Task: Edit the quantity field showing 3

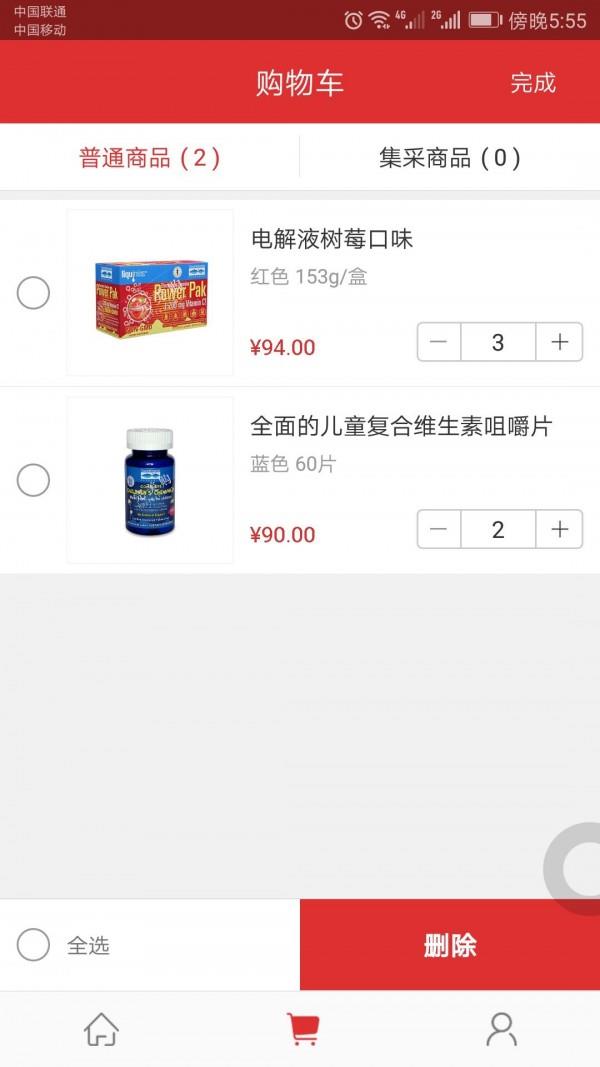Action: pyautogui.click(x=499, y=342)
